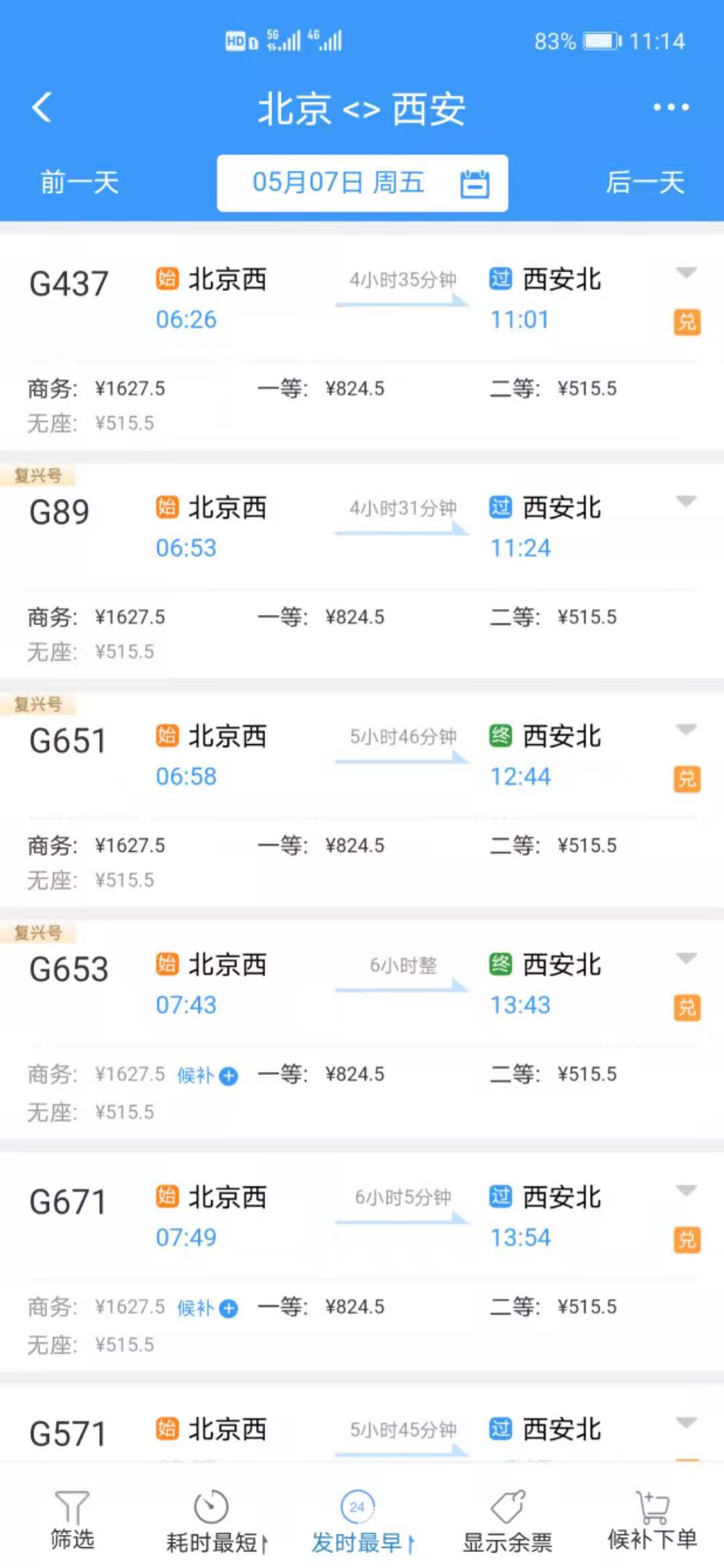Expand details arrow for train G671
Screen dimensions: 724x1568
[x=686, y=1191]
